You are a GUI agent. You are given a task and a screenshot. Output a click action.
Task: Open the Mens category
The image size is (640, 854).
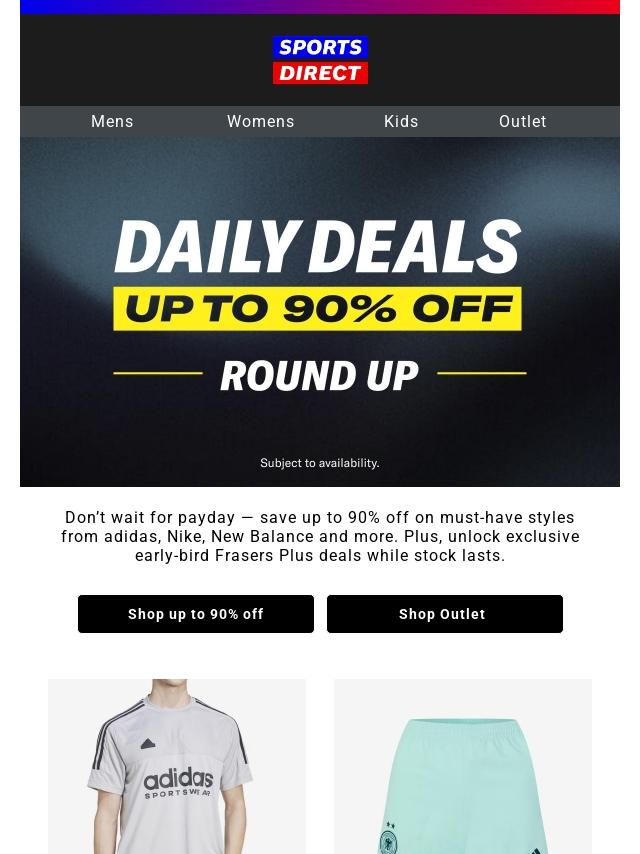tap(112, 121)
